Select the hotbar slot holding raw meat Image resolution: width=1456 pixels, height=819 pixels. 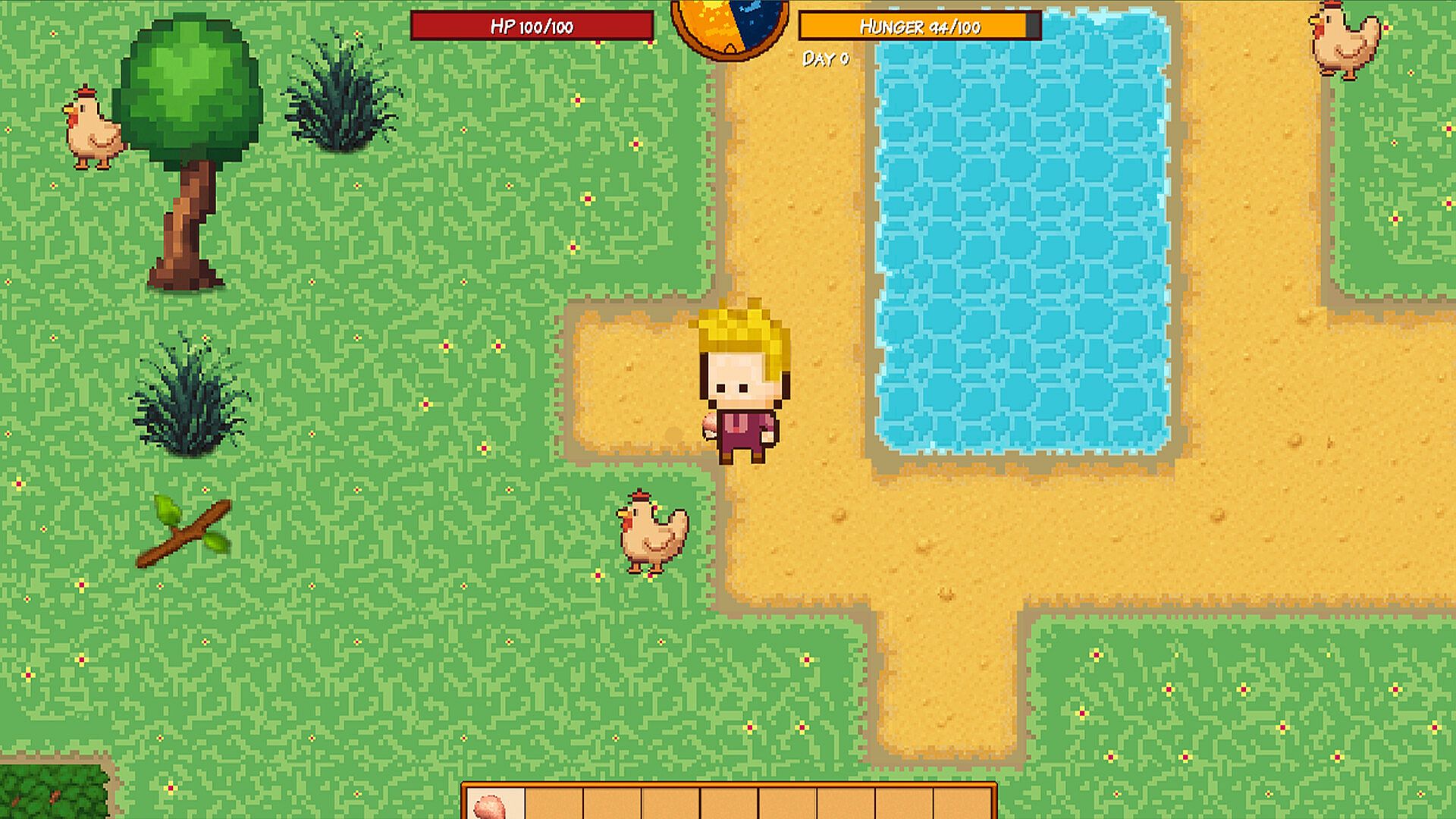[x=494, y=804]
